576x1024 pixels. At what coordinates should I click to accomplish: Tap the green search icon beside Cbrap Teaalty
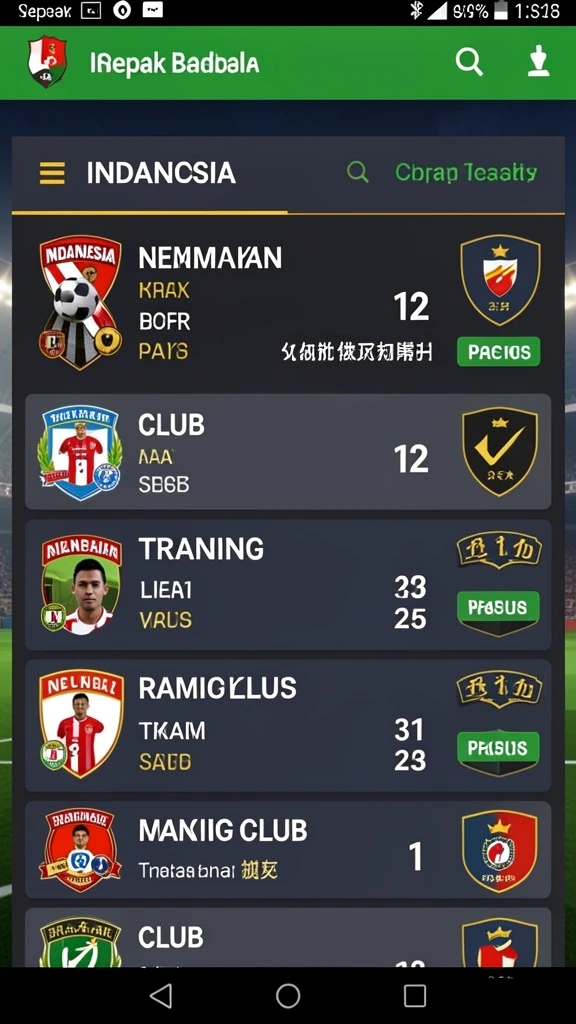pos(357,172)
